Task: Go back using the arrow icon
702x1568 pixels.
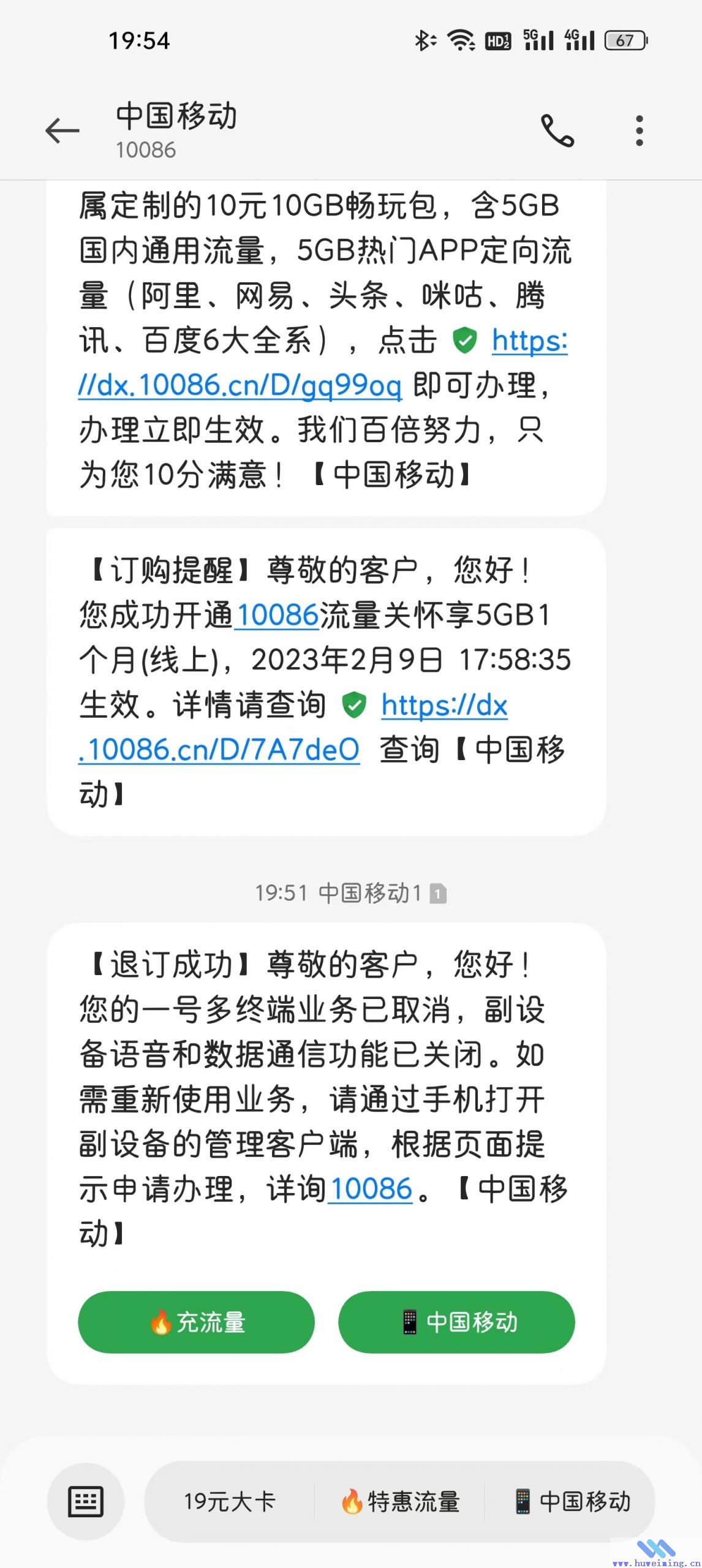Action: pos(62,130)
